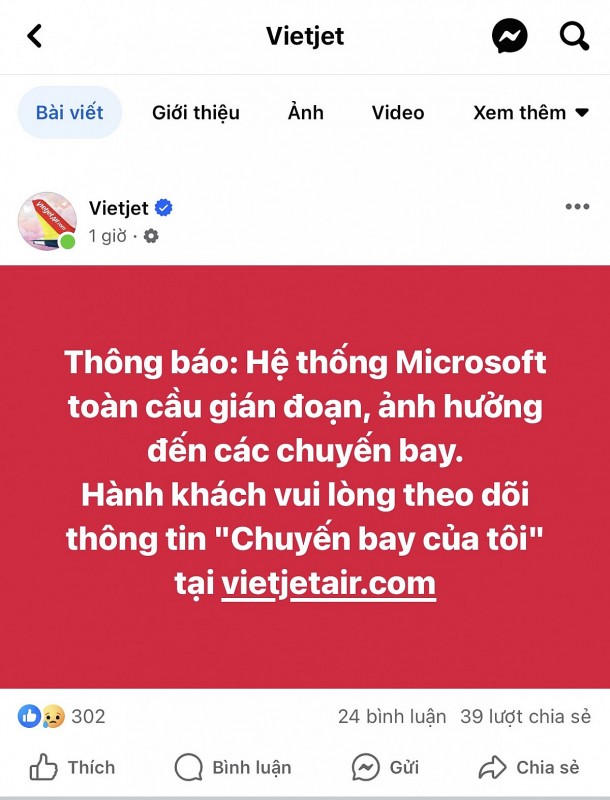Image resolution: width=610 pixels, height=800 pixels.
Task: Go back using the arrow
Action: (35, 37)
